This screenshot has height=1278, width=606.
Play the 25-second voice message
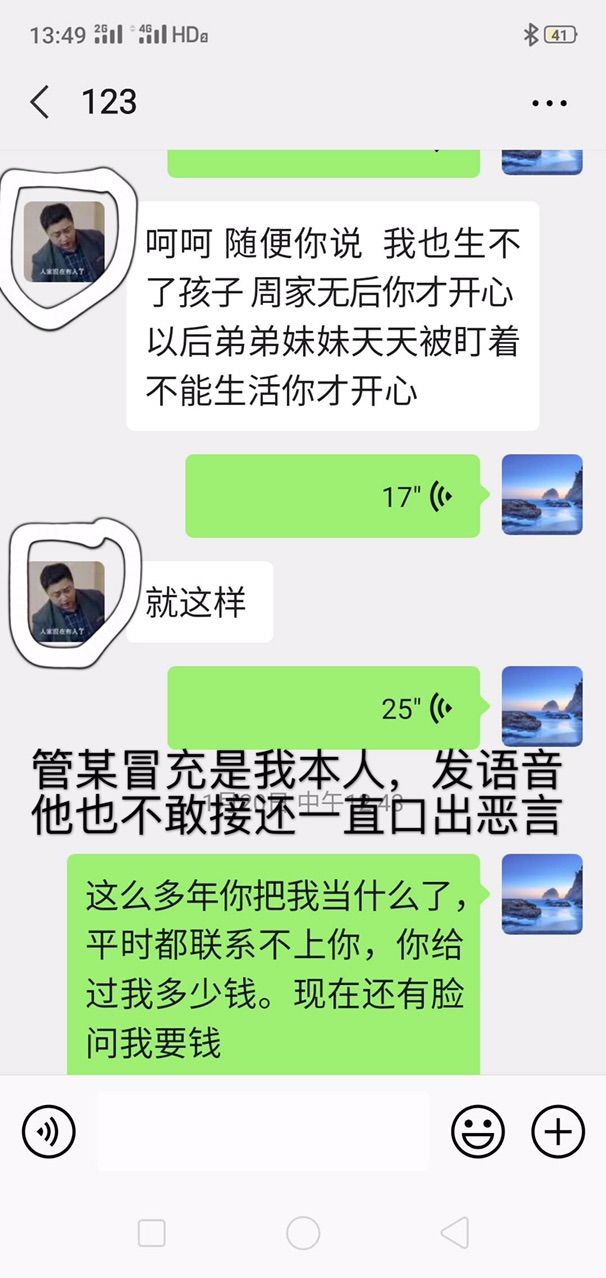(323, 708)
